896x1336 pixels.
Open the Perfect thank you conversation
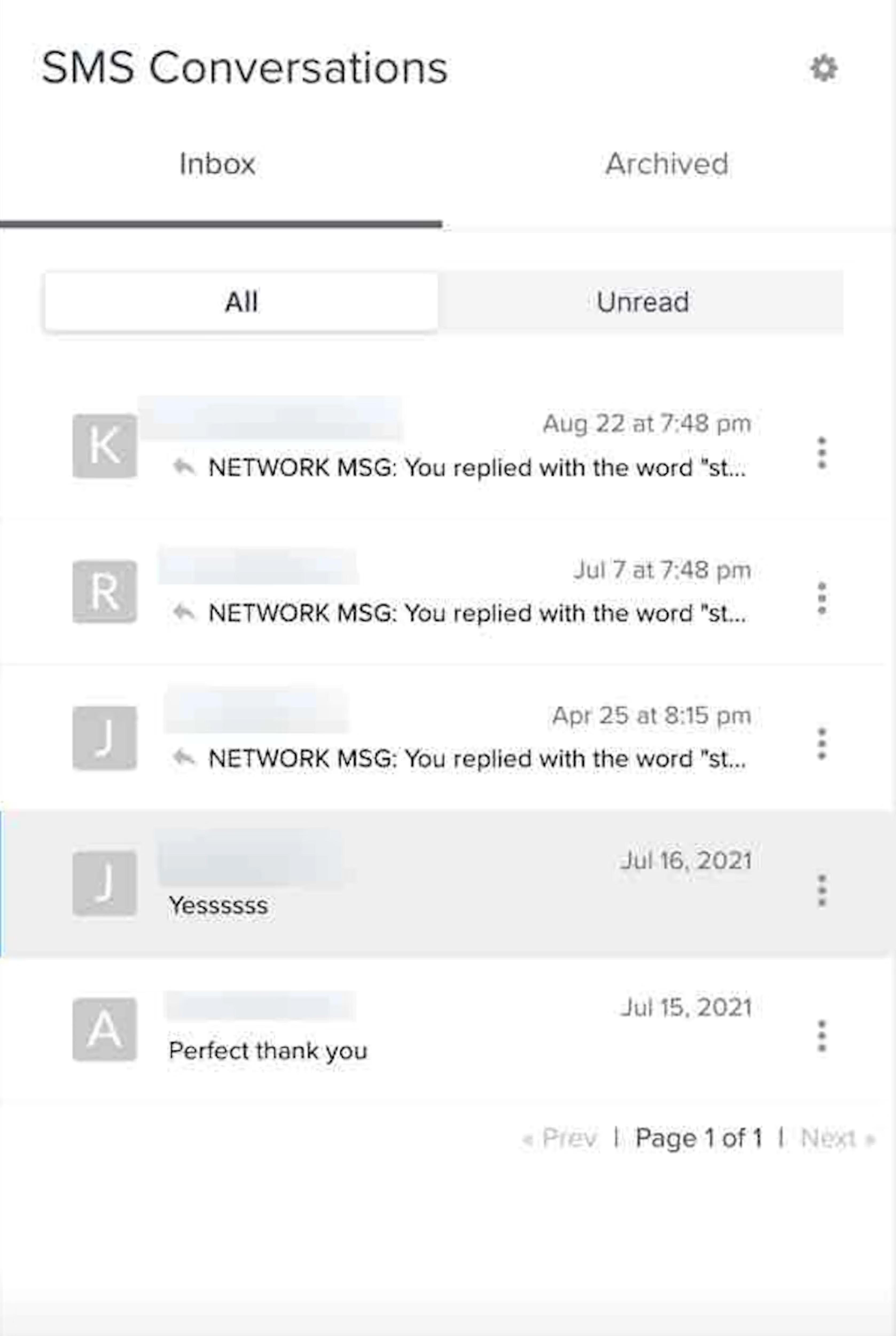point(446,1029)
